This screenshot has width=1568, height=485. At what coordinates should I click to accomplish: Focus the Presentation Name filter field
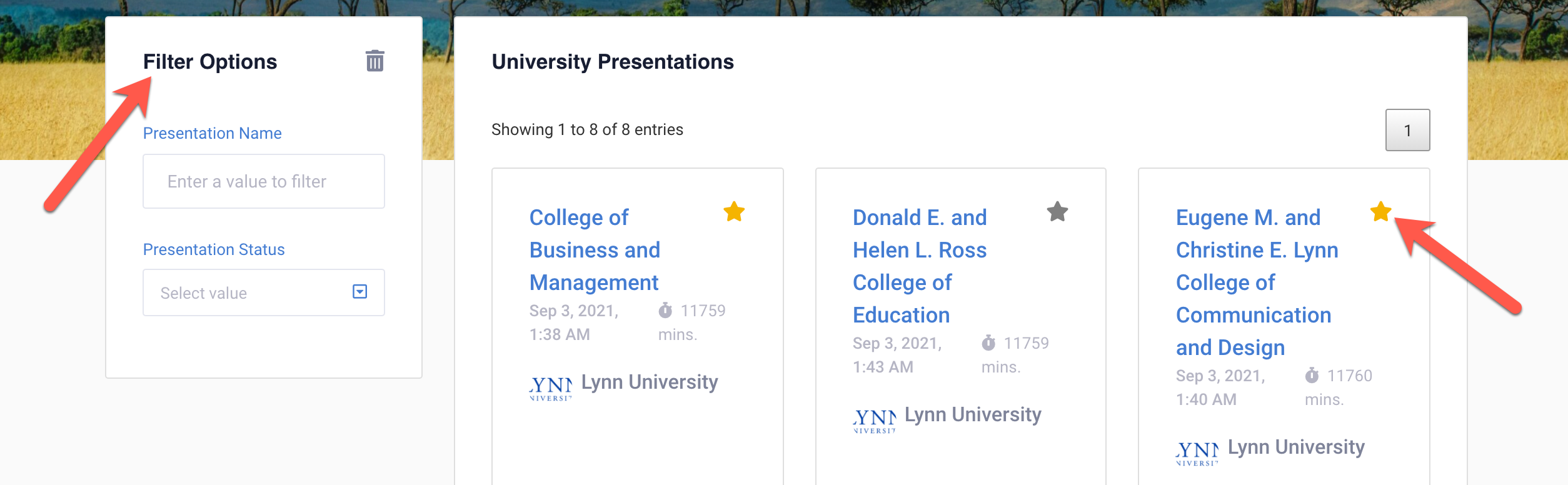tap(263, 181)
